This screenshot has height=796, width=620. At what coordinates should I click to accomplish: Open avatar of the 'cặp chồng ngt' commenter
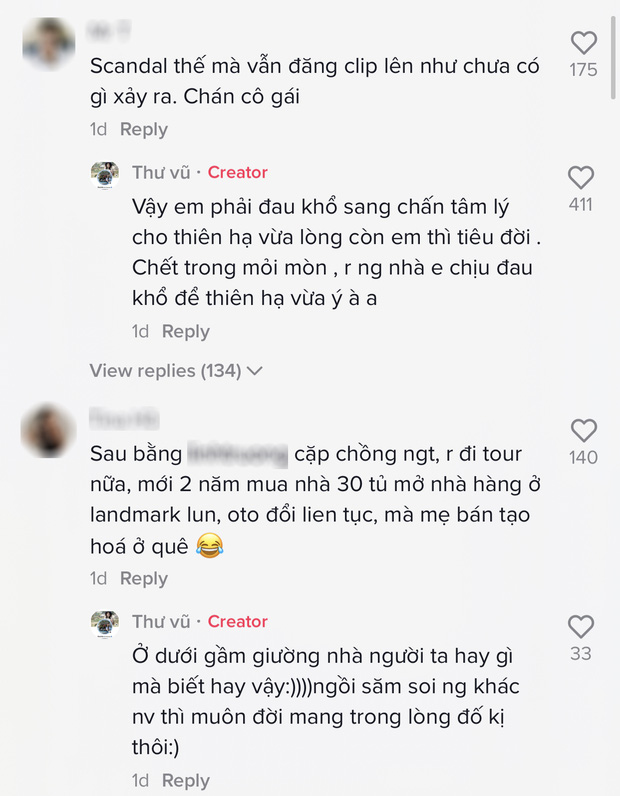point(48,432)
